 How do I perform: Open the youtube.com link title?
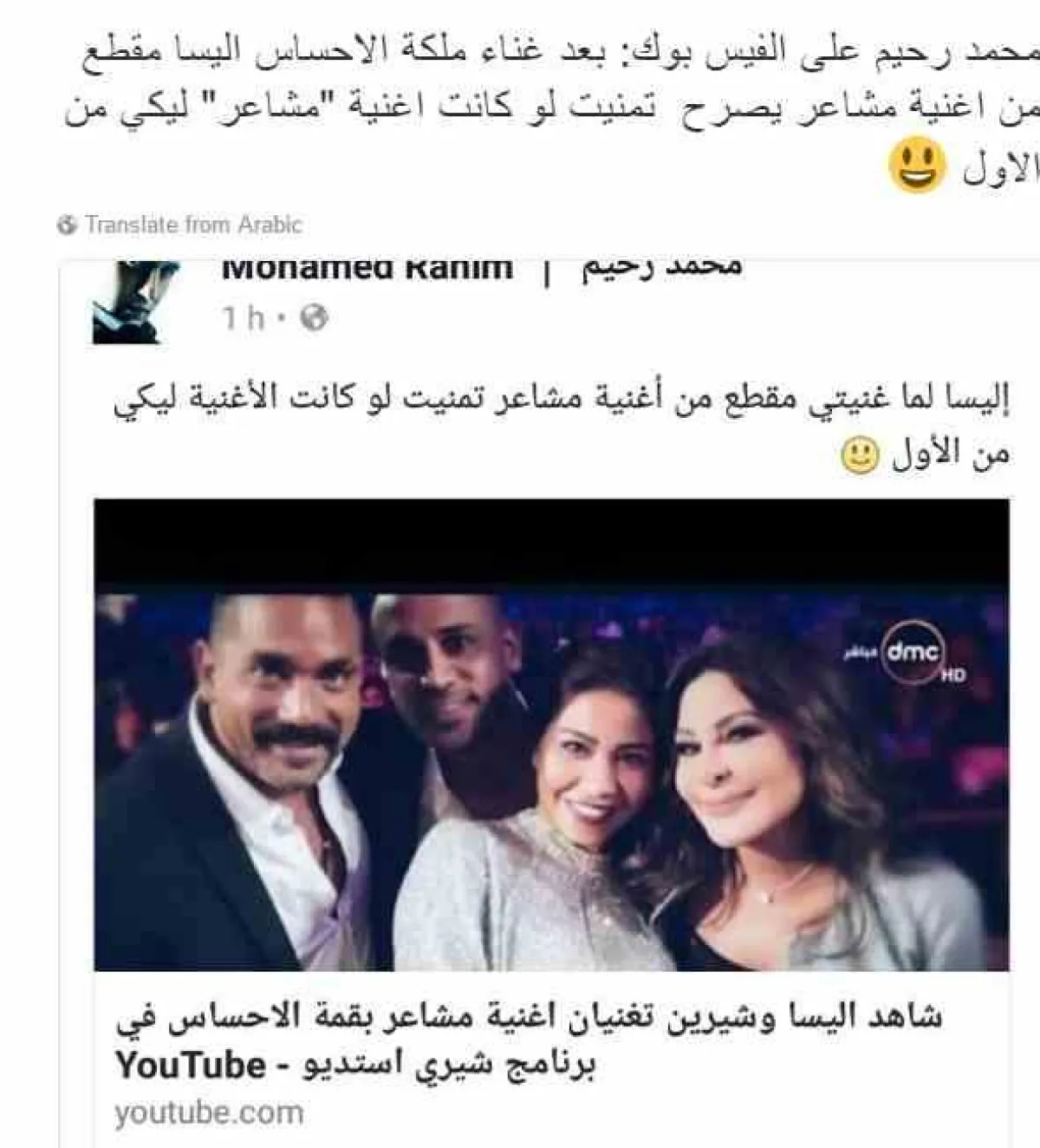529,1039
